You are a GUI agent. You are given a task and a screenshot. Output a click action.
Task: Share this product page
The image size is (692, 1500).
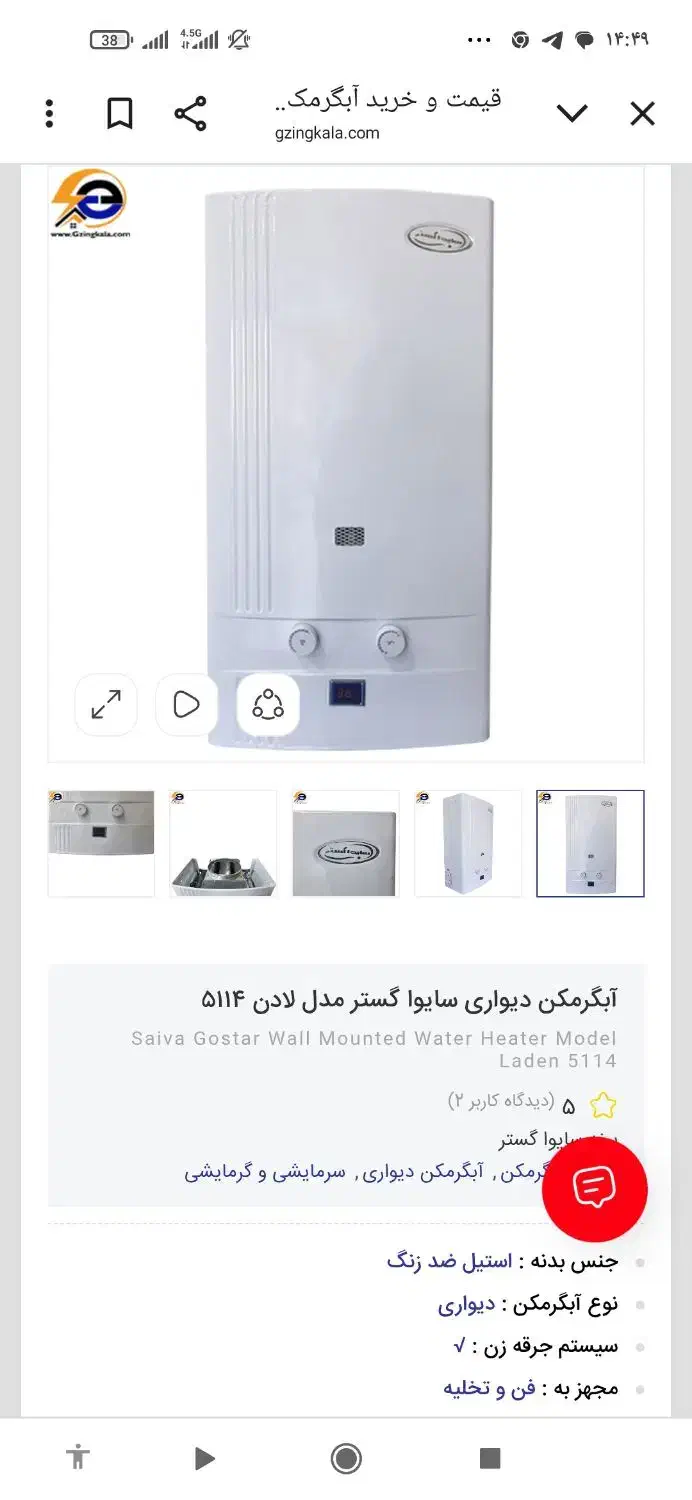pyautogui.click(x=190, y=114)
